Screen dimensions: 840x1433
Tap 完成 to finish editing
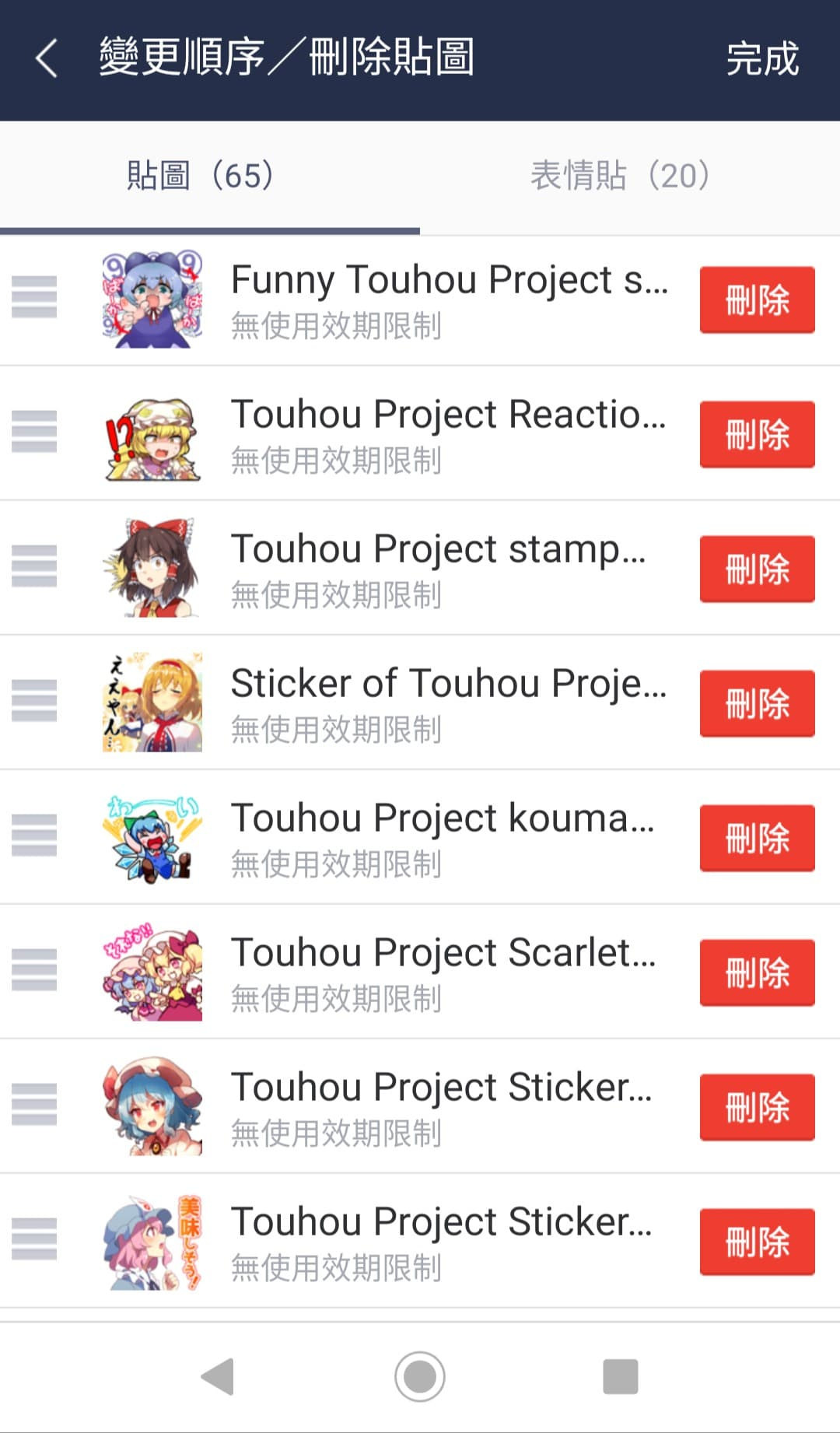pos(762,59)
